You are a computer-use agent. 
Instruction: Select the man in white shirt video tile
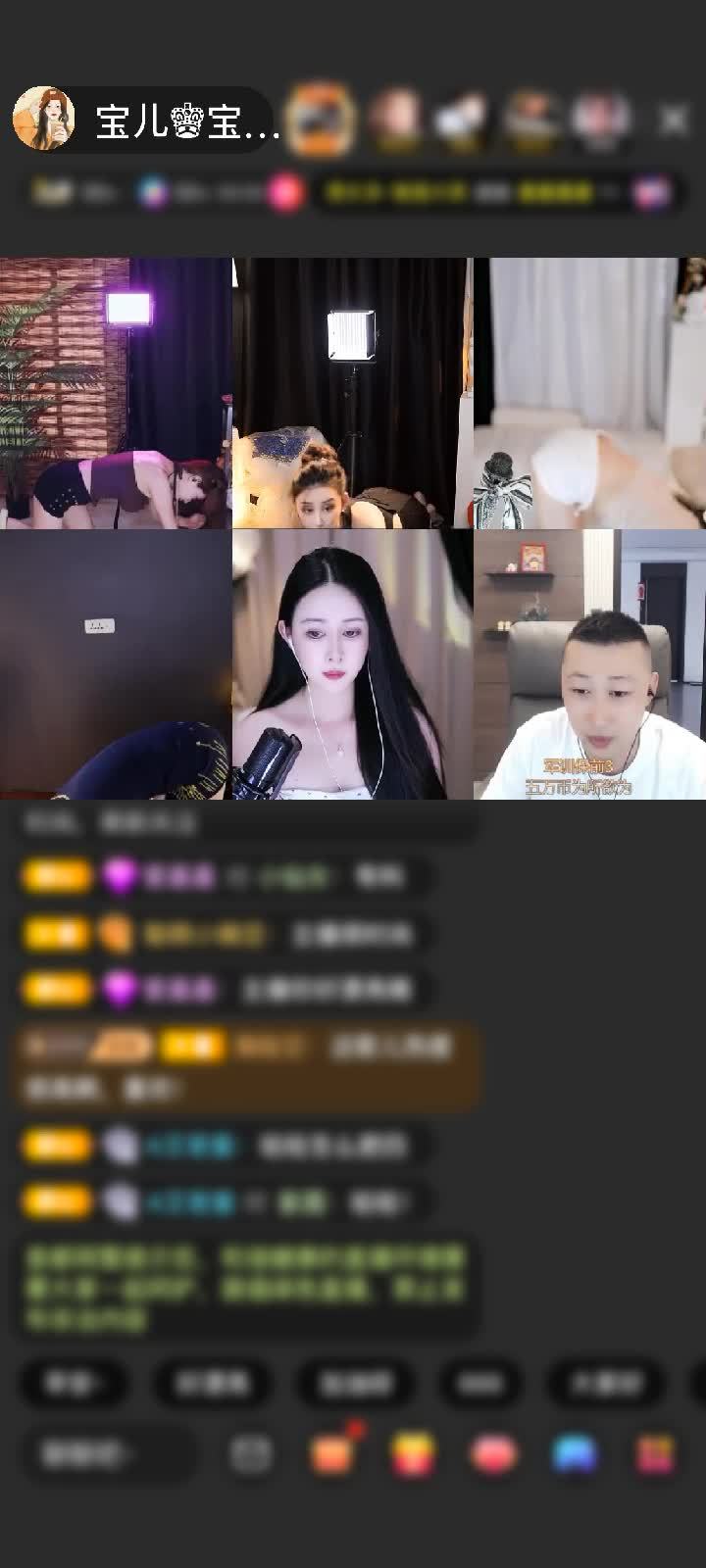589,664
